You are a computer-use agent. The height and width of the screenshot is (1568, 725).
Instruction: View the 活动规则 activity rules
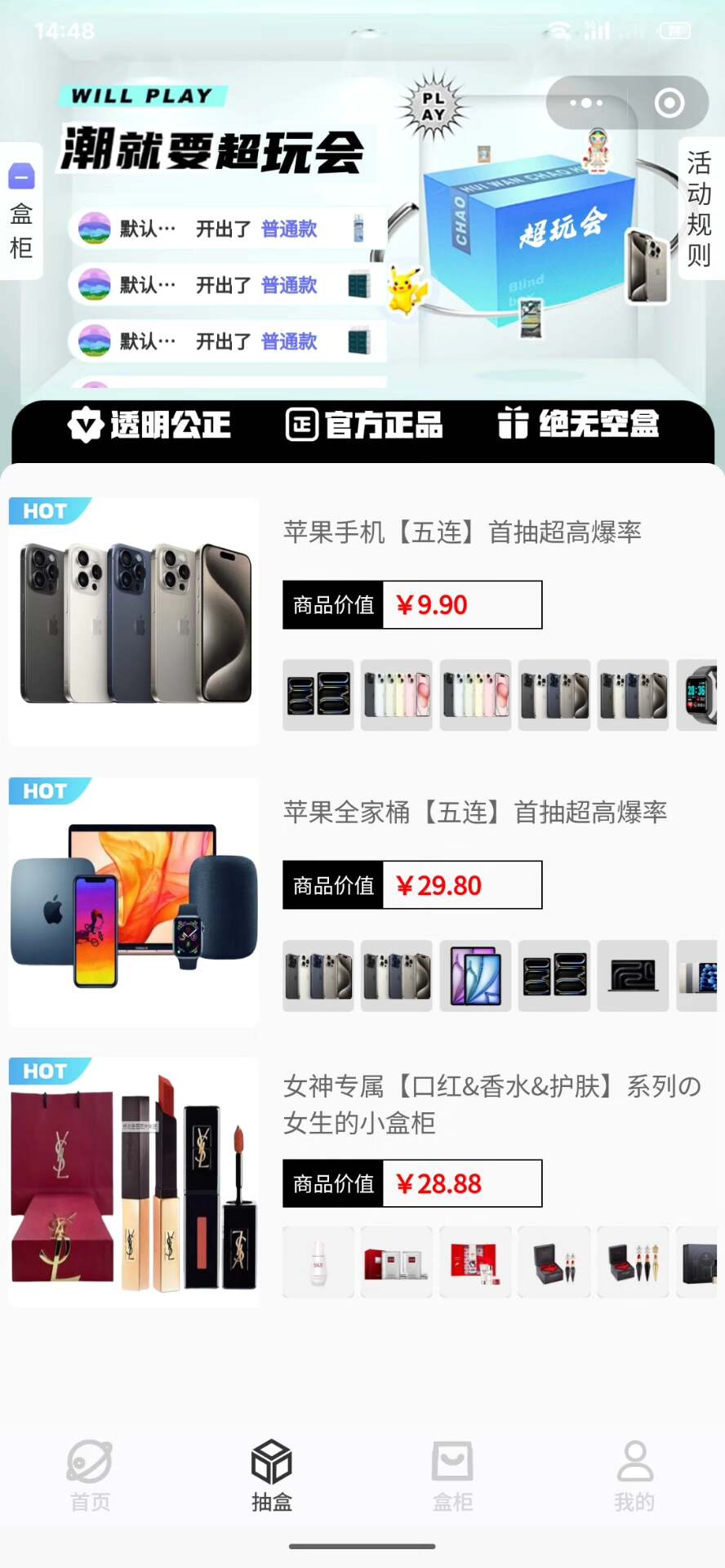[x=699, y=209]
